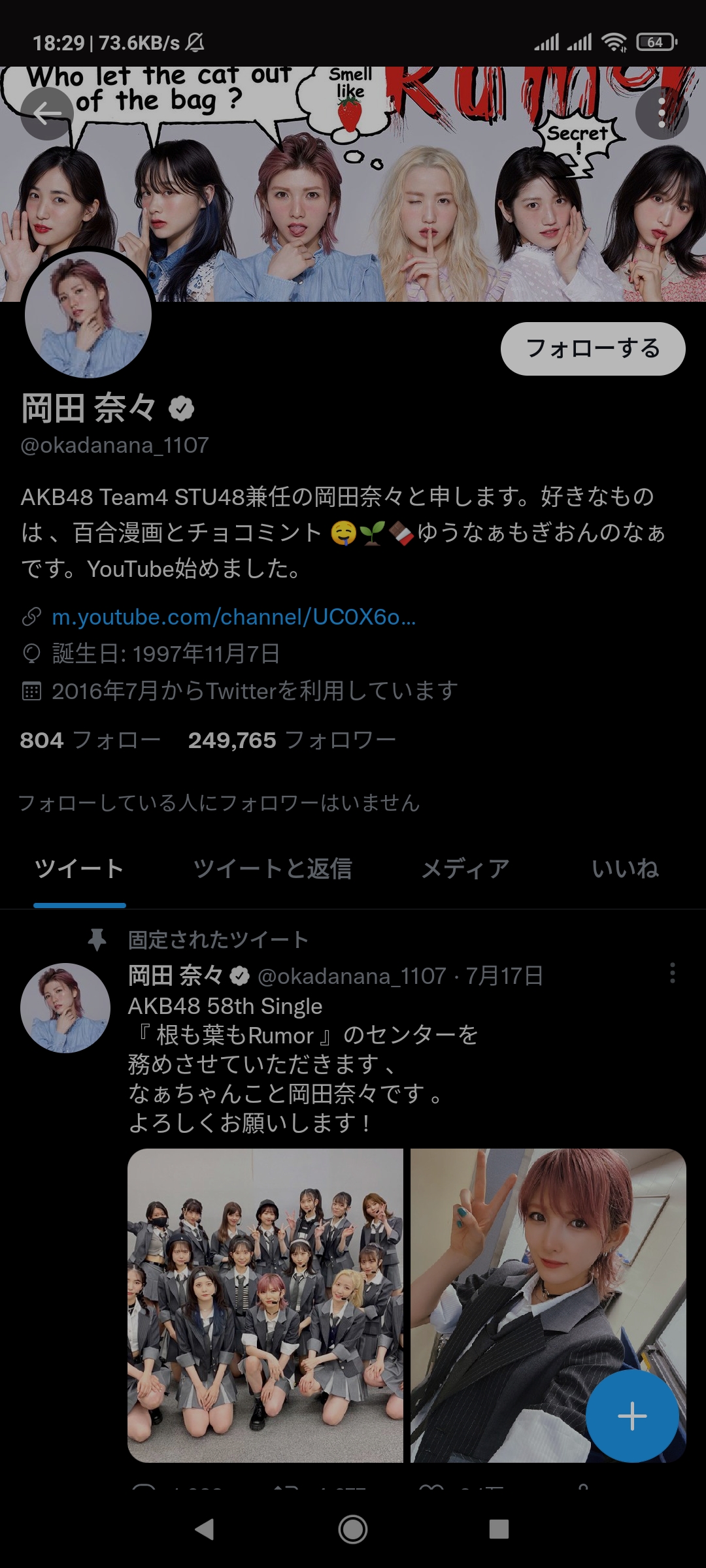Tap the フォローする follow button
Image resolution: width=706 pixels, height=1568 pixels.
(592, 348)
